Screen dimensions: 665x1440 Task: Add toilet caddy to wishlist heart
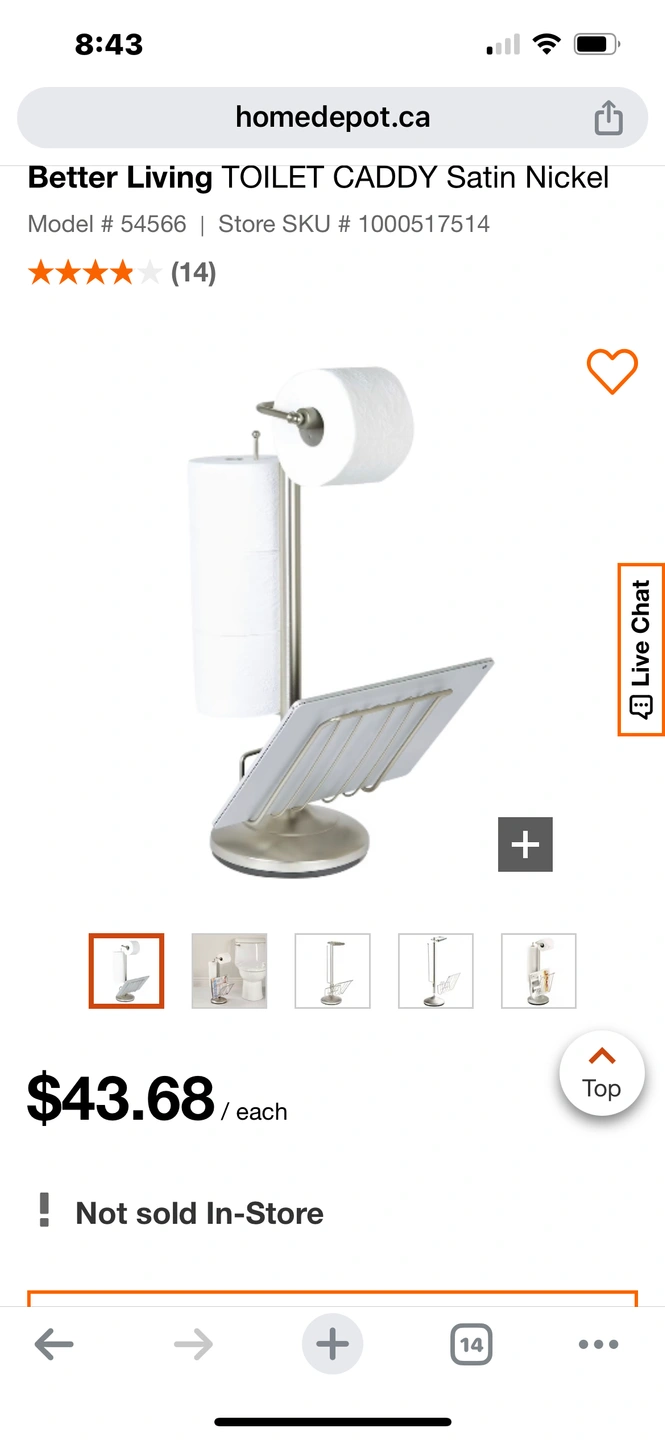[x=611, y=372]
